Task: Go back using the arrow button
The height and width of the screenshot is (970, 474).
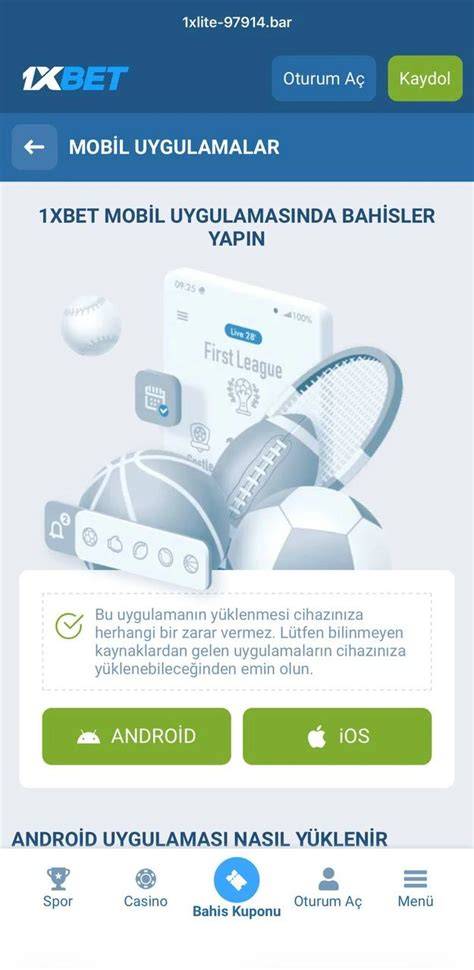Action: pos(35,147)
